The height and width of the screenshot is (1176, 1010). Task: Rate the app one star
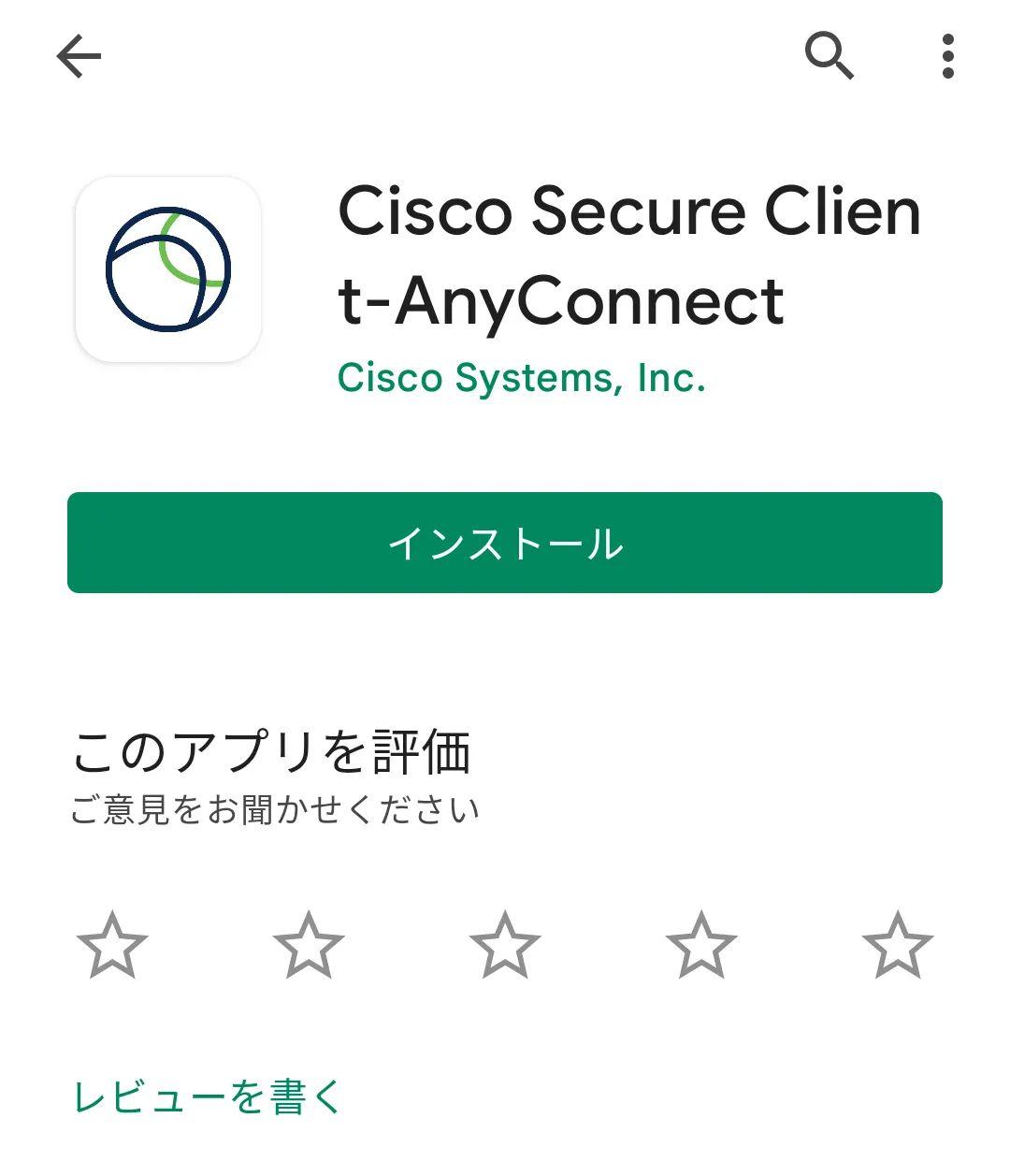click(112, 945)
